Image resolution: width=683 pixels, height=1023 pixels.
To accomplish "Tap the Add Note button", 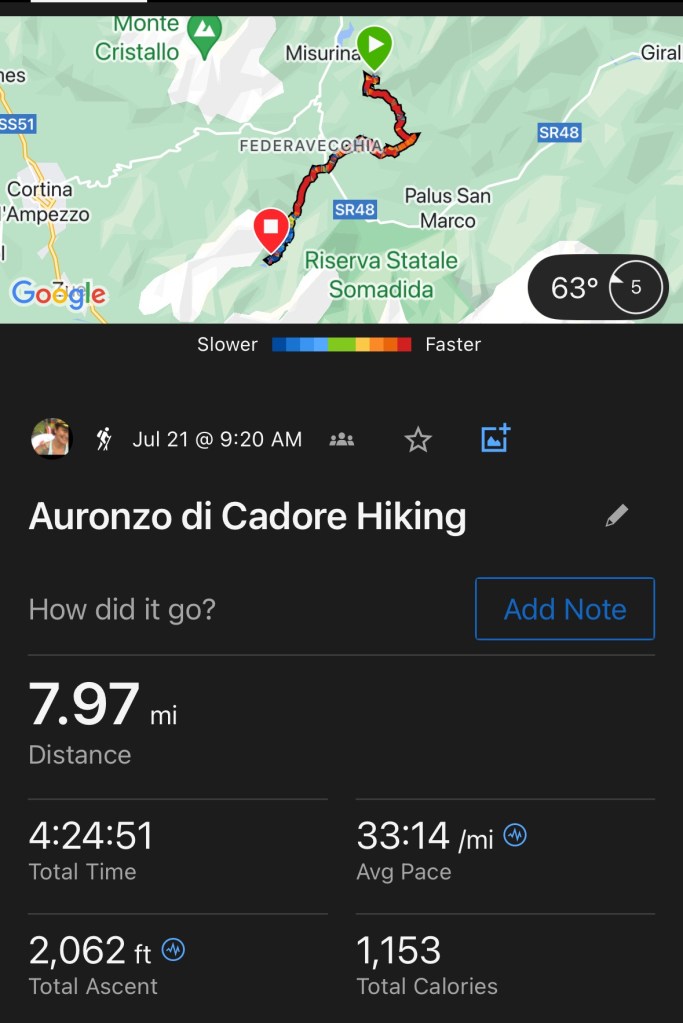I will [x=565, y=608].
